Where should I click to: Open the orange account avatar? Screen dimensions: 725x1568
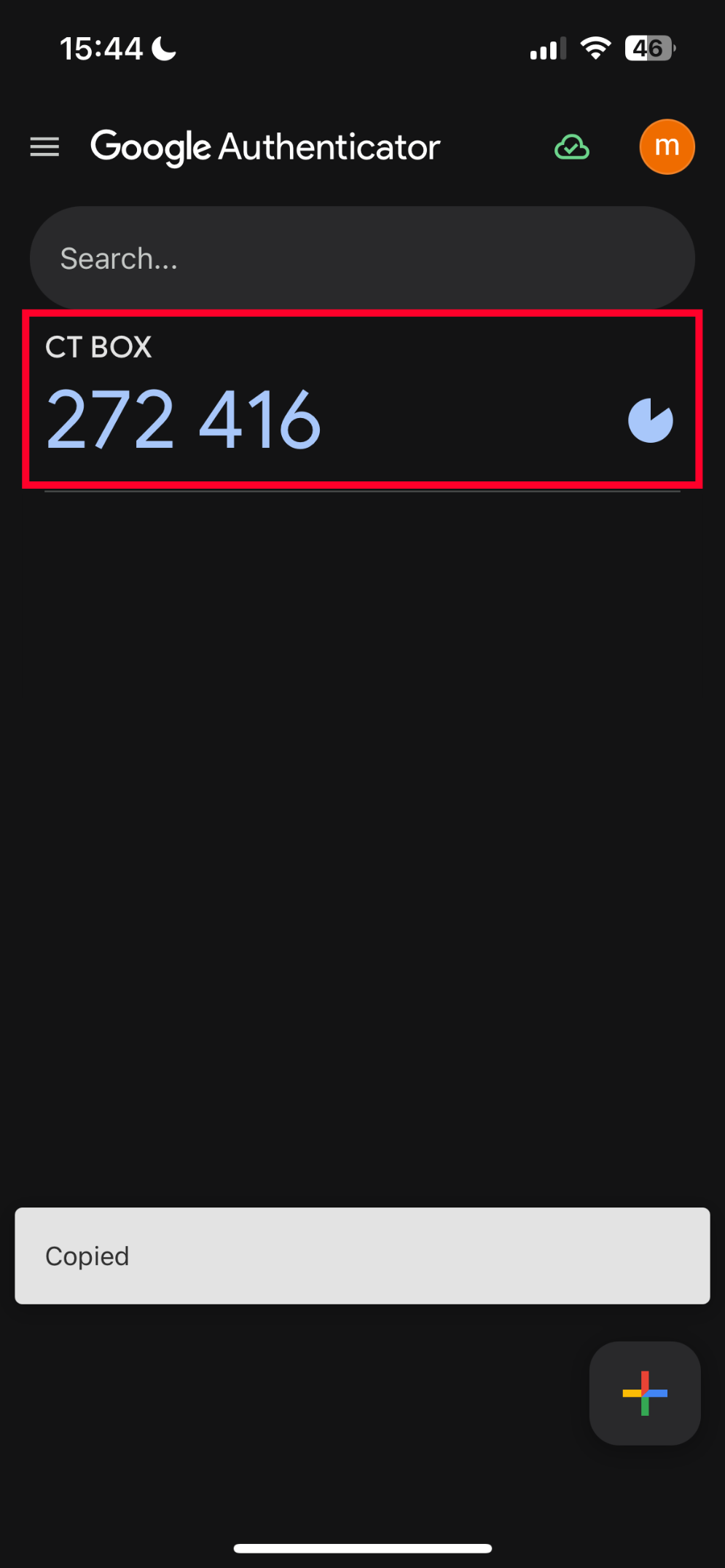(x=667, y=147)
